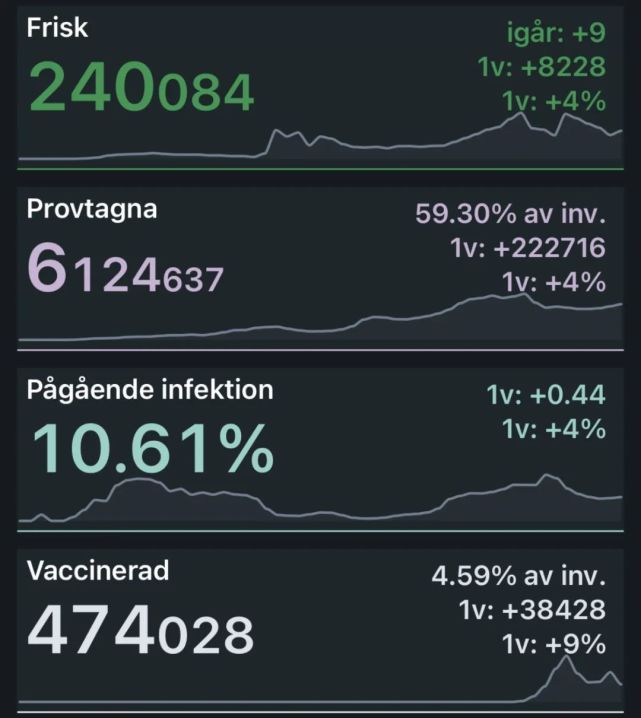View the Pågående infektion card details

coord(320,449)
